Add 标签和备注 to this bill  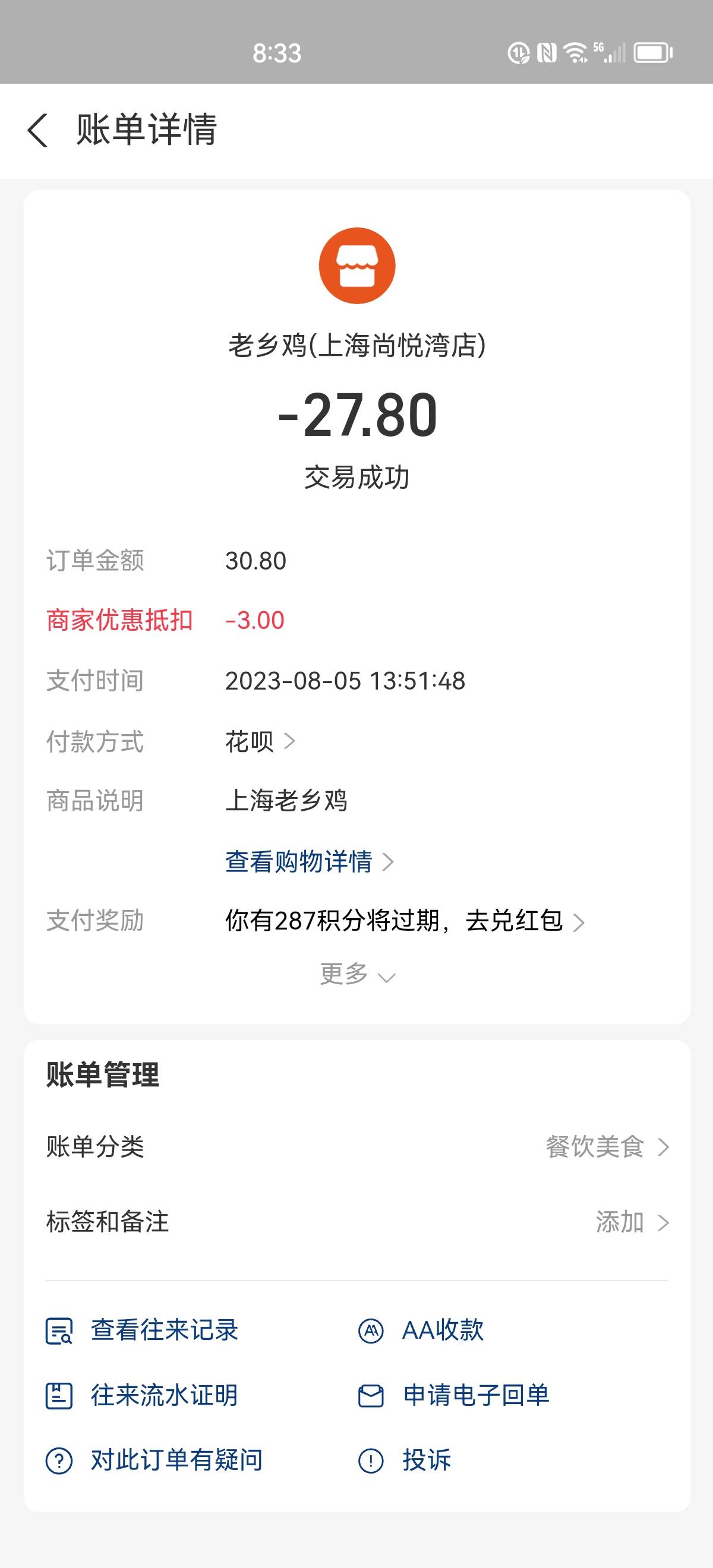coord(357,1222)
